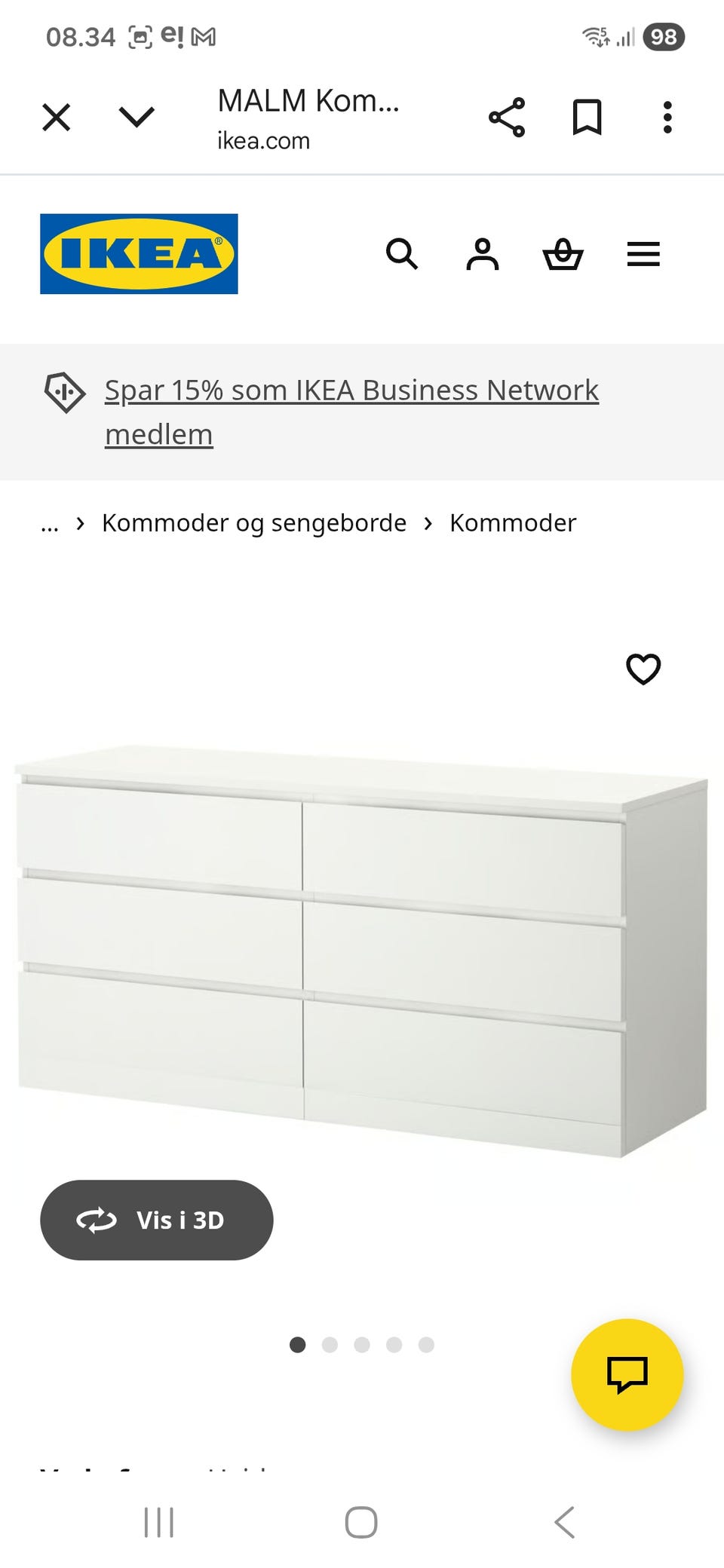Open the IKEA account profile icon
724x1568 pixels.
coord(483,255)
